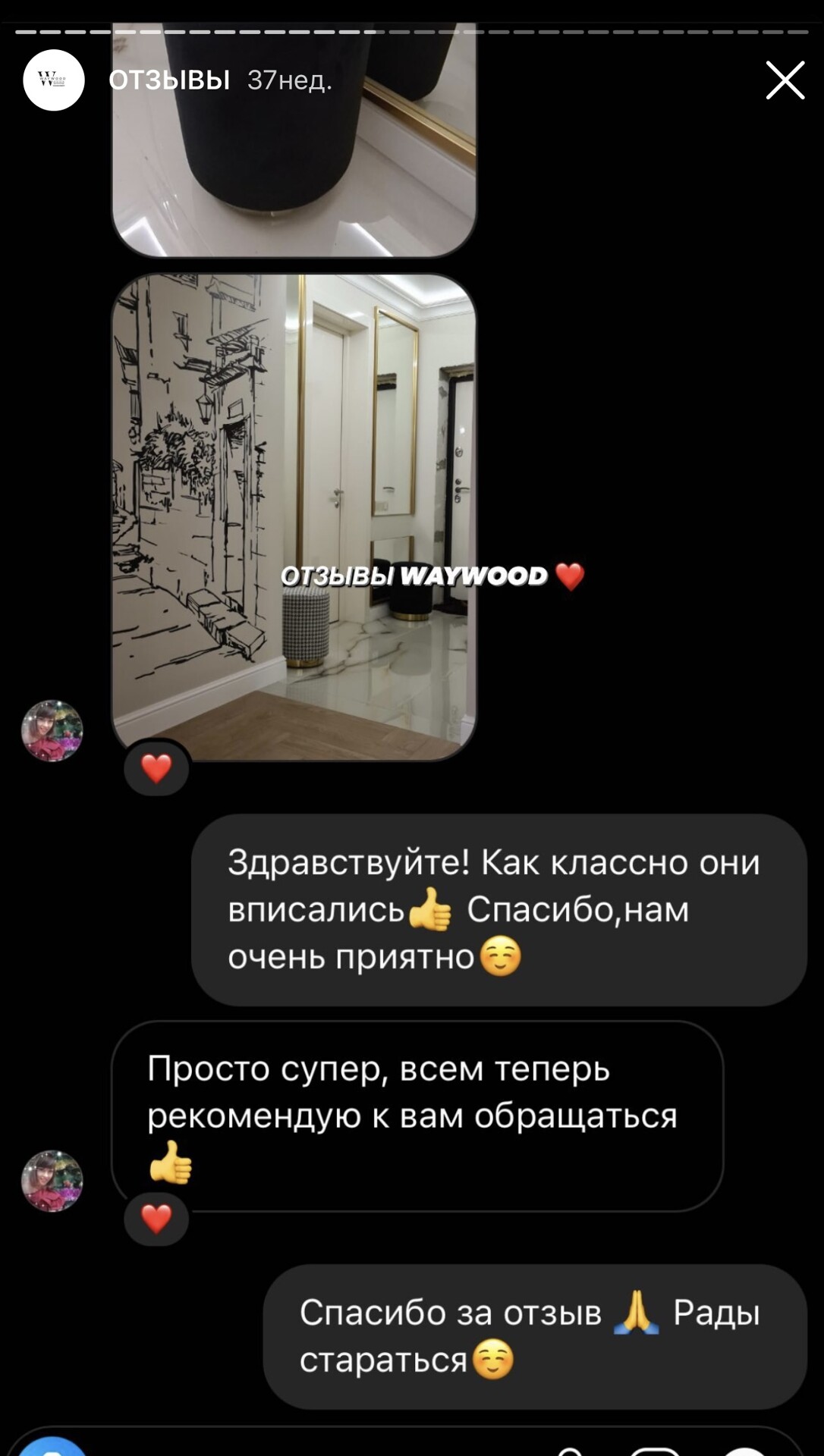The width and height of the screenshot is (824, 1456).
Task: Tap the ОТЗЫВЫ highlight title
Action: 169,80
